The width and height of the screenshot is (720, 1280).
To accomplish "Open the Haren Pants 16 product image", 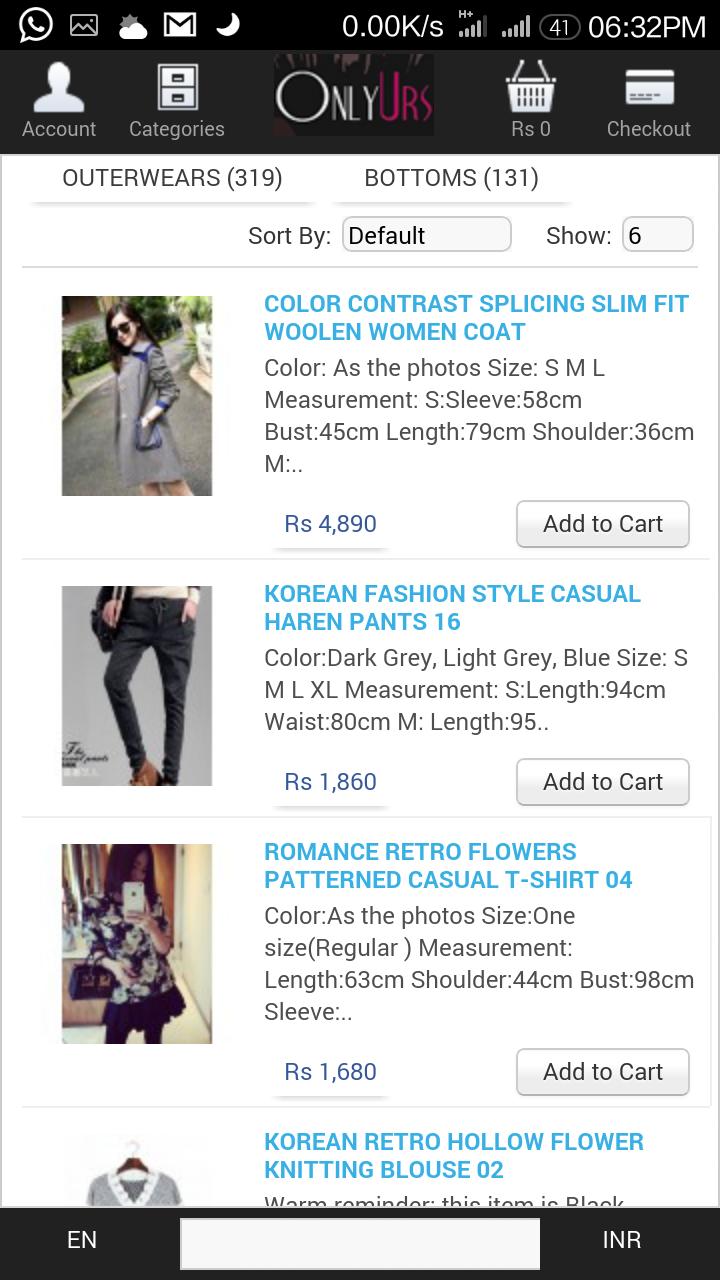I will click(x=137, y=686).
